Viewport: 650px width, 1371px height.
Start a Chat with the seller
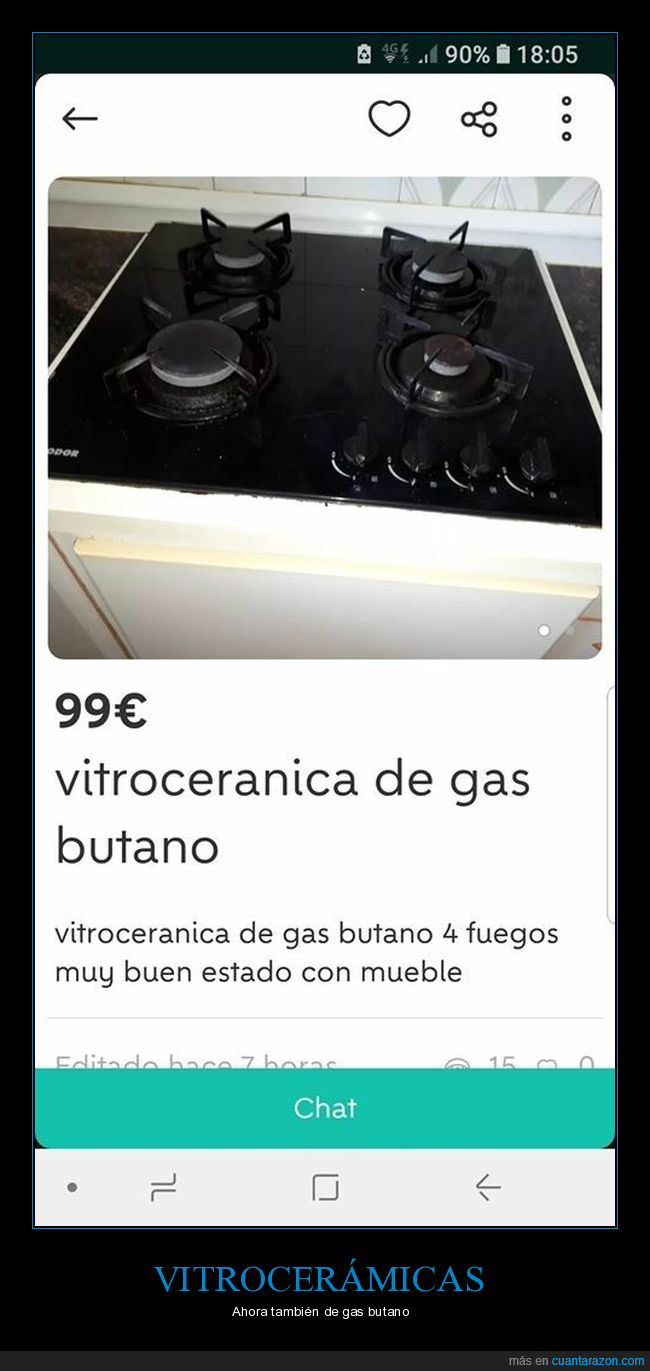[x=325, y=1108]
